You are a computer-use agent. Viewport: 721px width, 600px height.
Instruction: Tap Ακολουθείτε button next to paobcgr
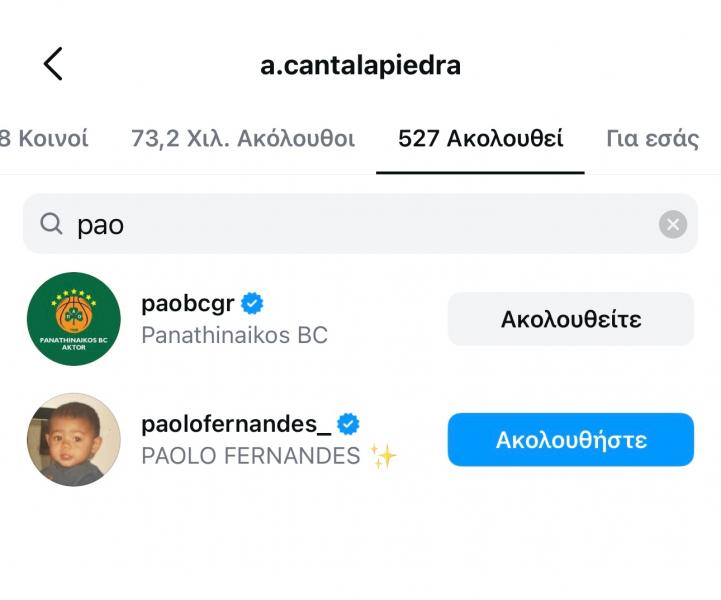570,319
